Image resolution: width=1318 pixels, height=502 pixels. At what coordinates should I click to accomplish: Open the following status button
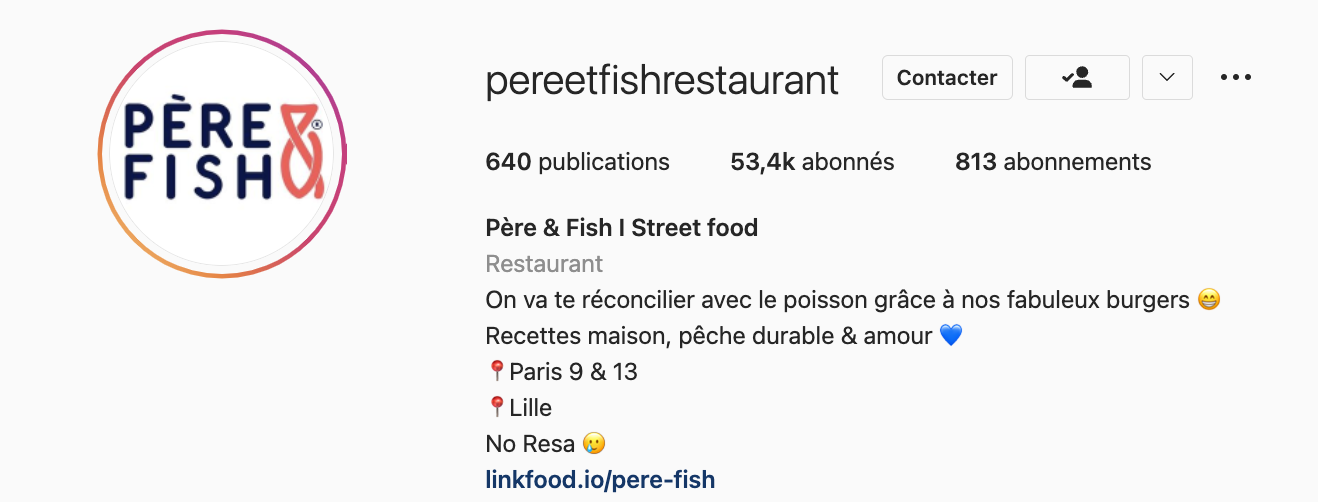pyautogui.click(x=1077, y=78)
